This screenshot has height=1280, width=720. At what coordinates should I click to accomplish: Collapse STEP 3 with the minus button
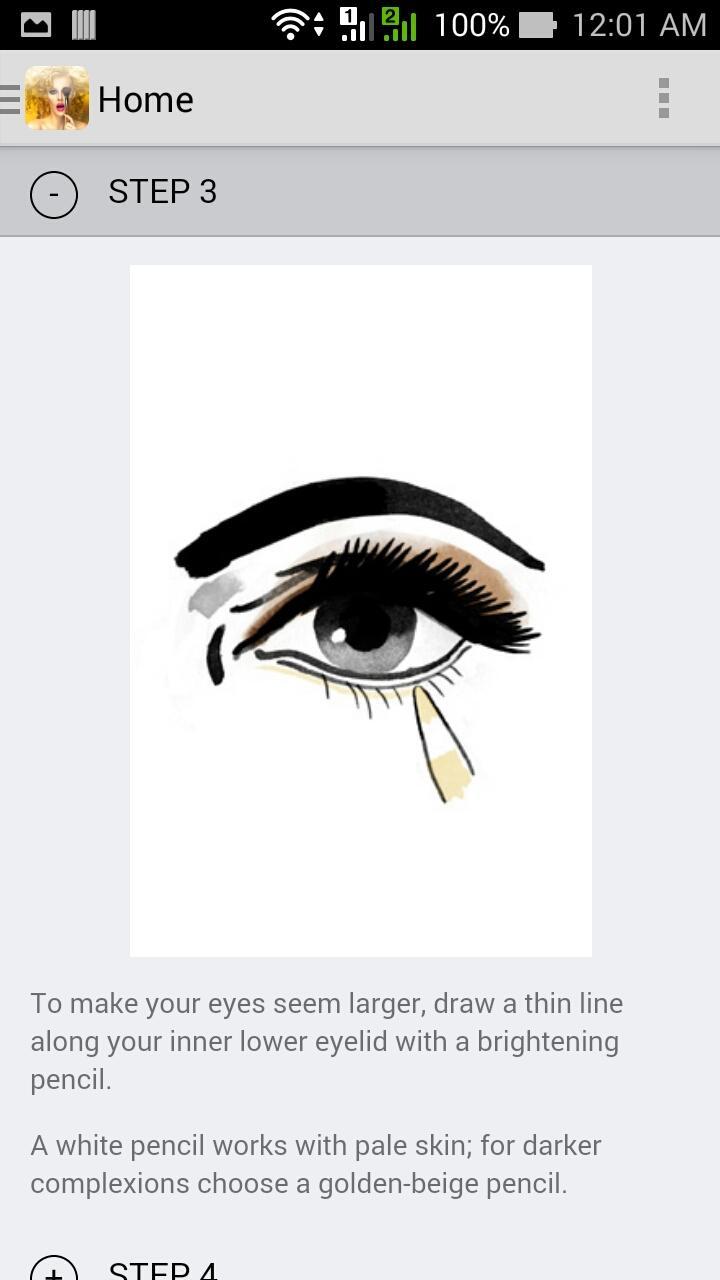pyautogui.click(x=54, y=194)
